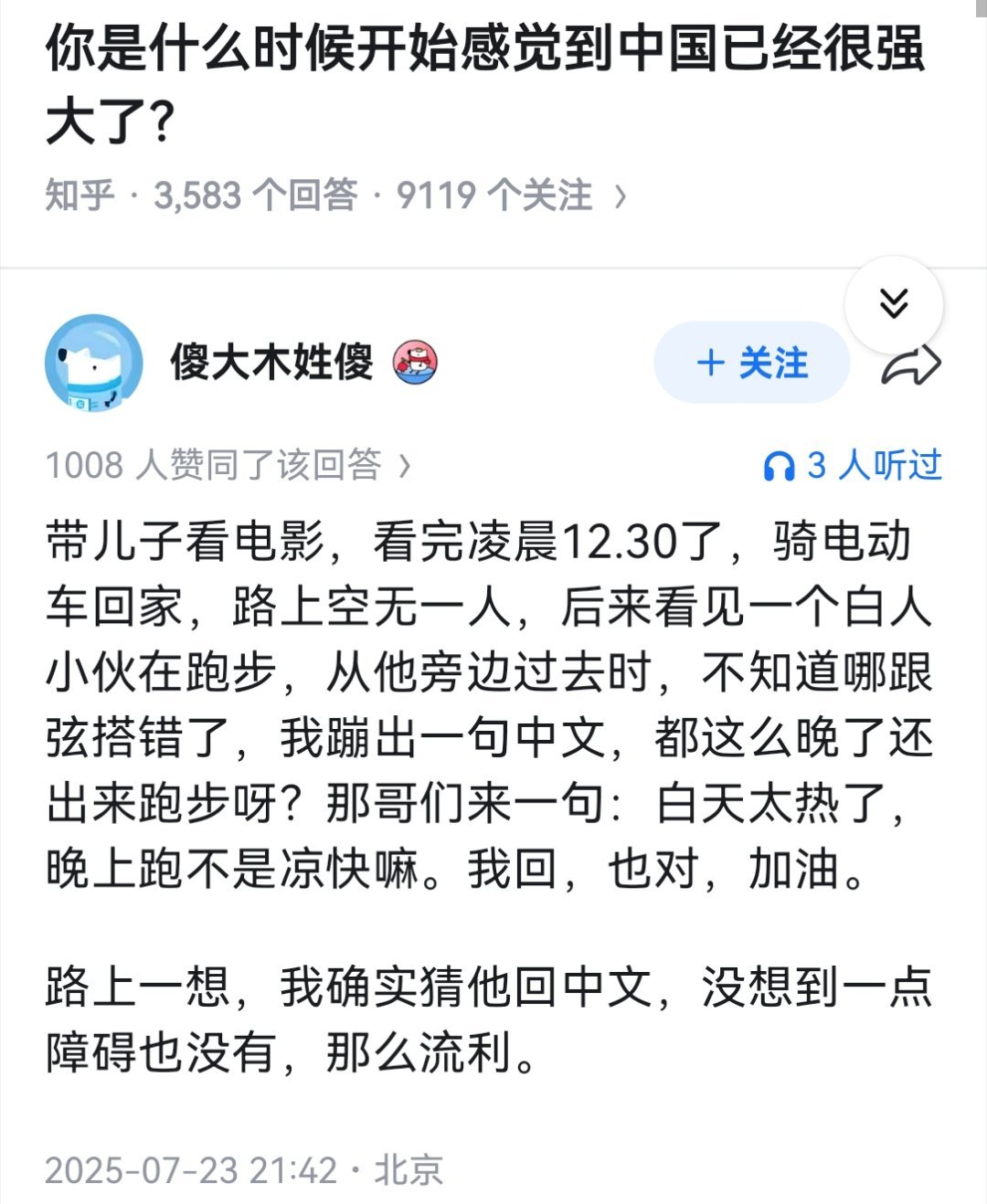The width and height of the screenshot is (987, 1204).
Task: Click the 1008 人赞同了该回答 upvote text
Action: 215,466
